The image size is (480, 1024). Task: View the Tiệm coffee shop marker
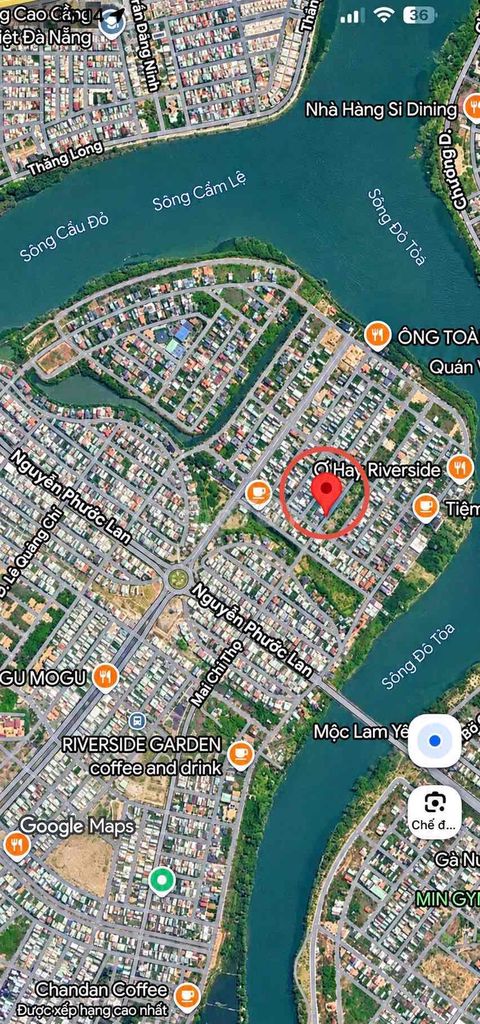[426, 506]
